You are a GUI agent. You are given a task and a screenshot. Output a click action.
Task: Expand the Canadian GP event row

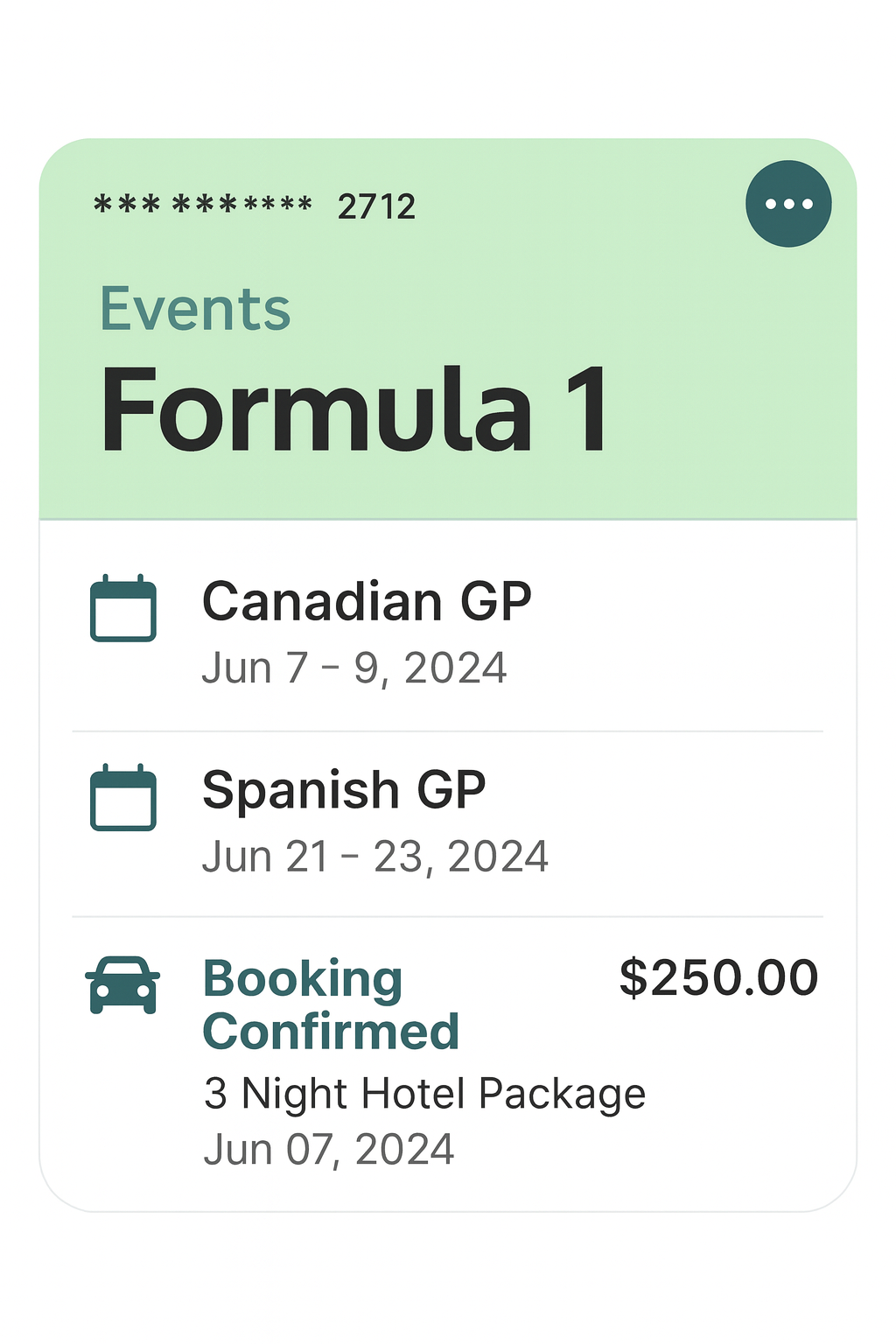(448, 630)
